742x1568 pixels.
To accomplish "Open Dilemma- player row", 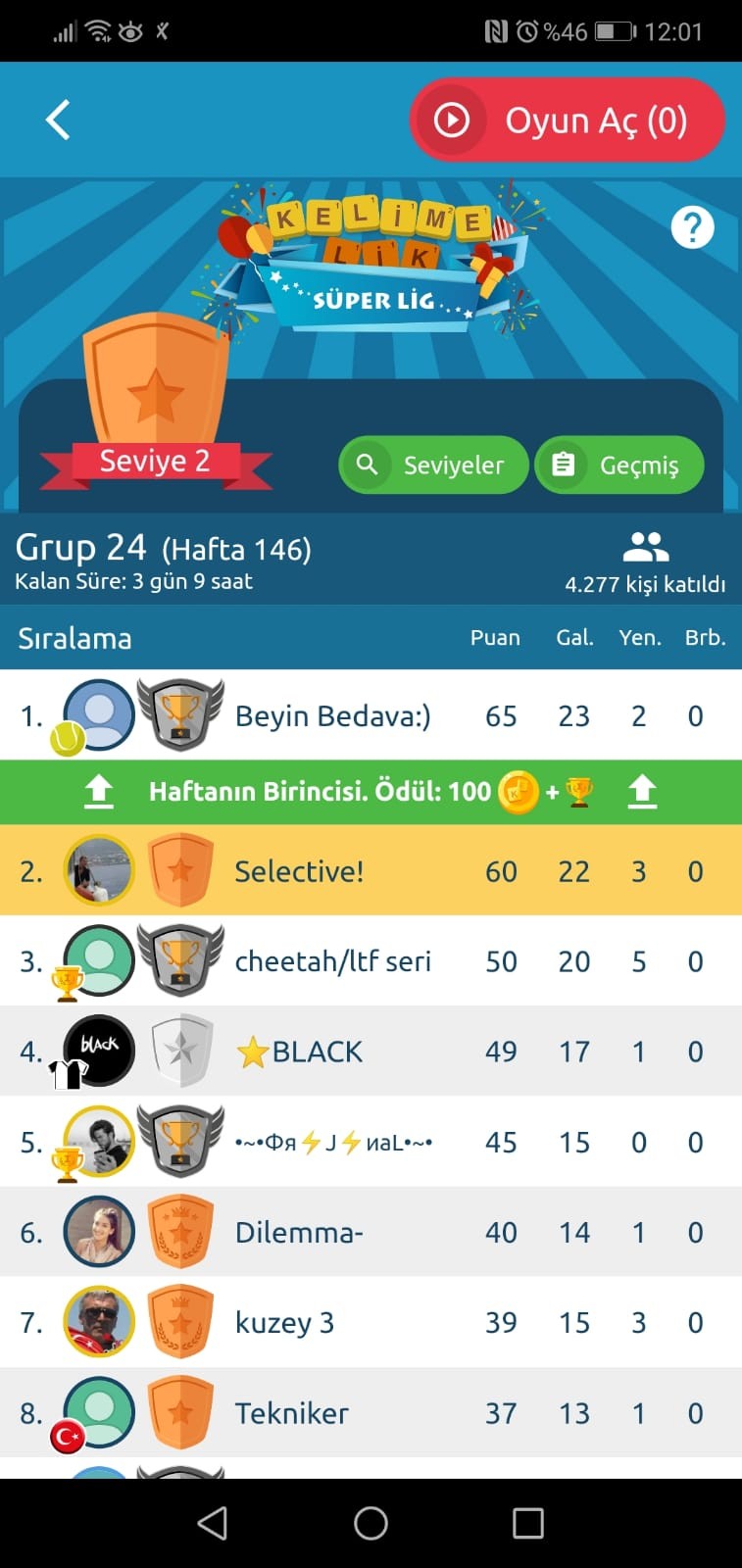I will click(371, 1232).
